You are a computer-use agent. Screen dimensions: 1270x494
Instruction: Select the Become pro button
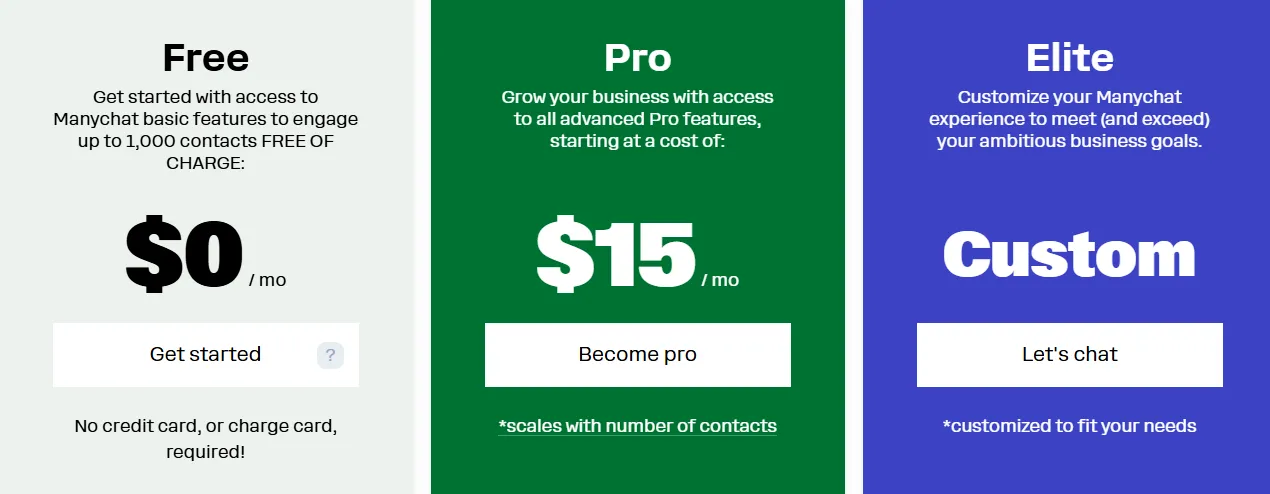637,354
